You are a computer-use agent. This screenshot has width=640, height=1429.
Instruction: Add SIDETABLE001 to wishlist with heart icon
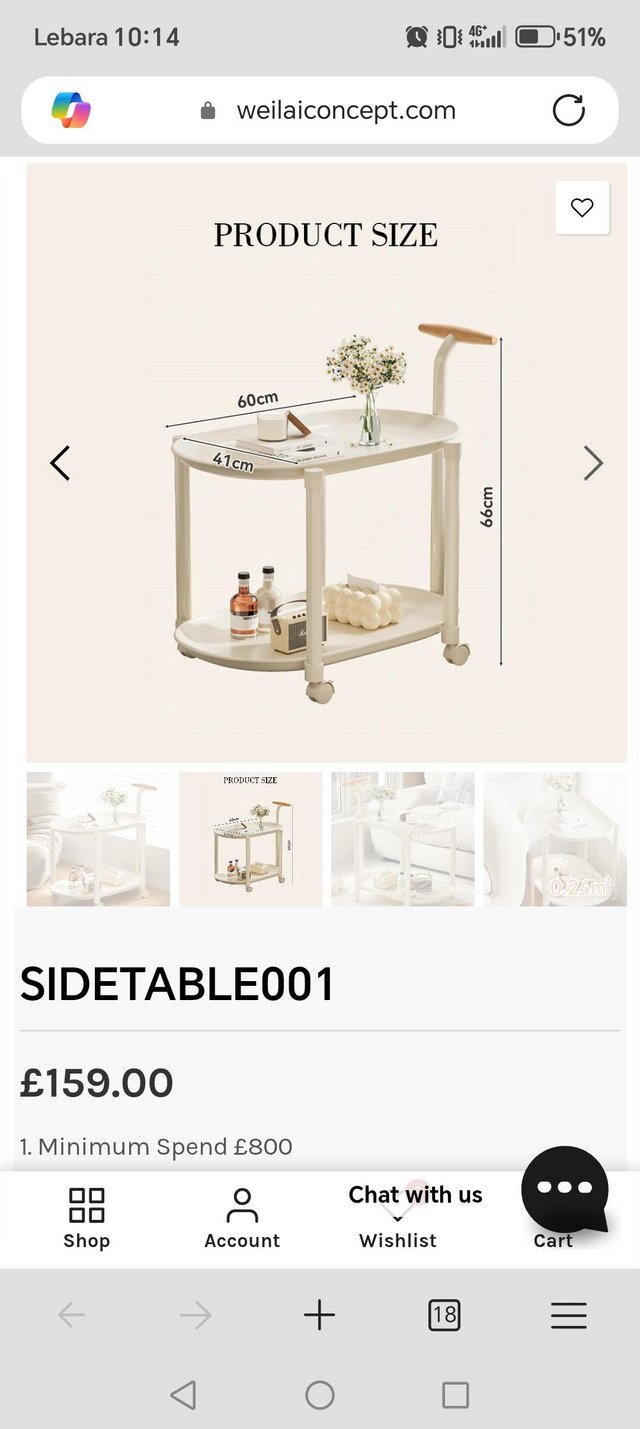coord(582,207)
